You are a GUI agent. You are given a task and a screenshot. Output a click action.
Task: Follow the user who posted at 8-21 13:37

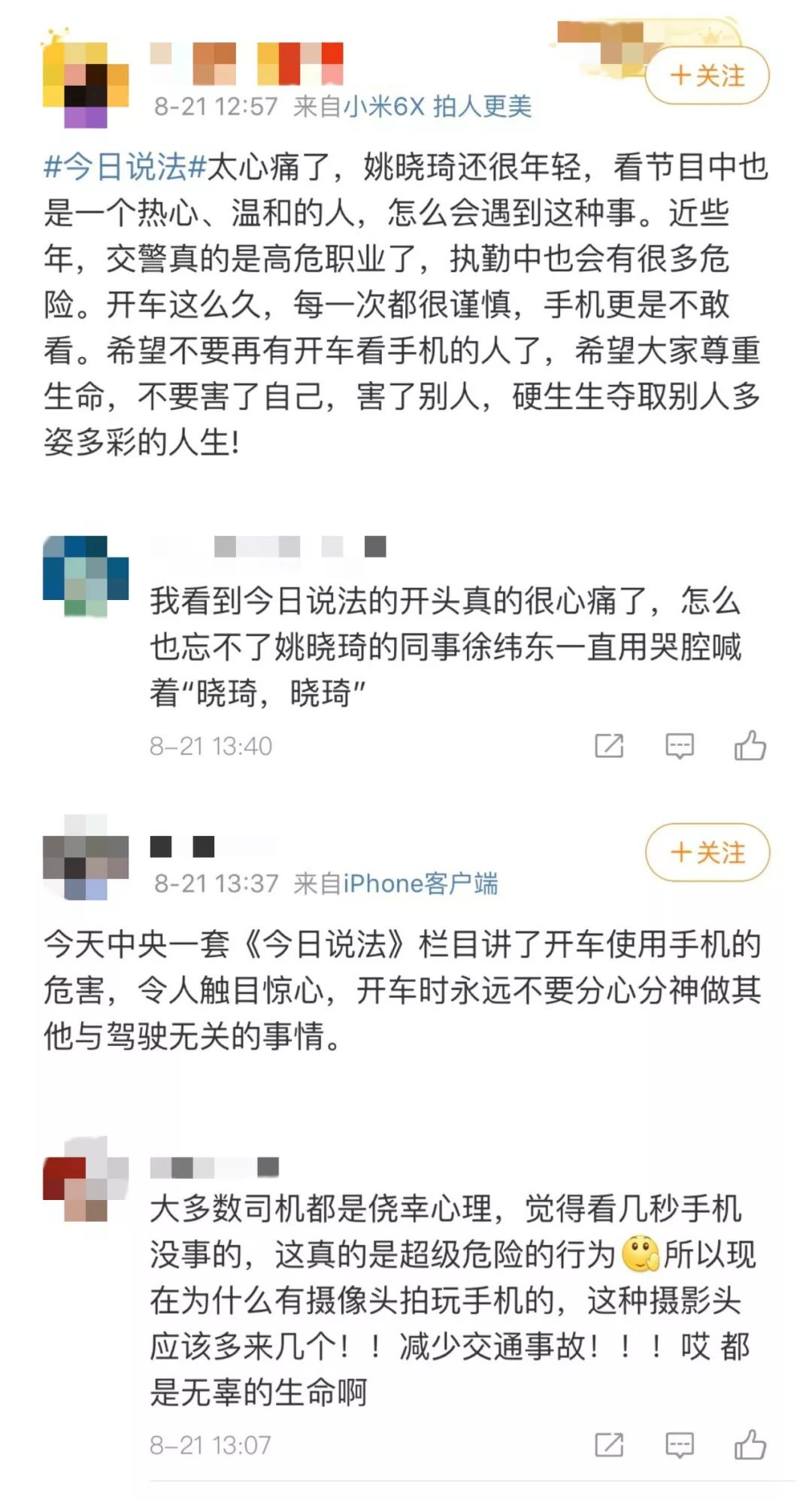pos(707,853)
